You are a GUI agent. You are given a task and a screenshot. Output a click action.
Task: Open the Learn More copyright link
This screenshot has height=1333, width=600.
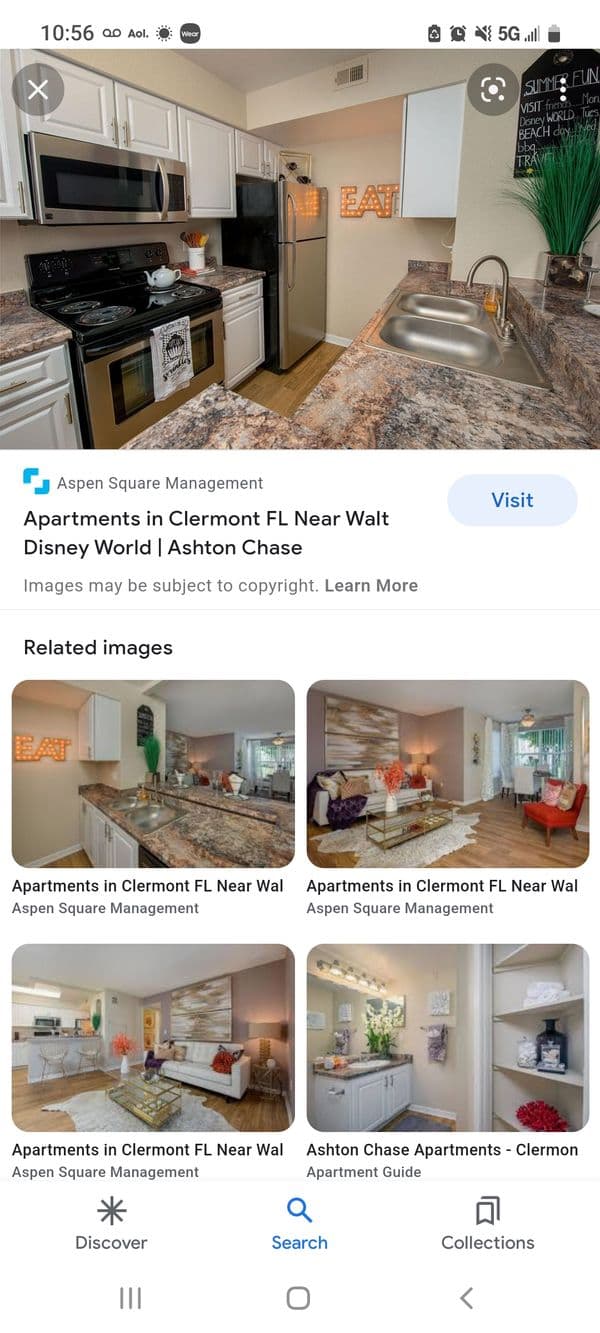[371, 586]
